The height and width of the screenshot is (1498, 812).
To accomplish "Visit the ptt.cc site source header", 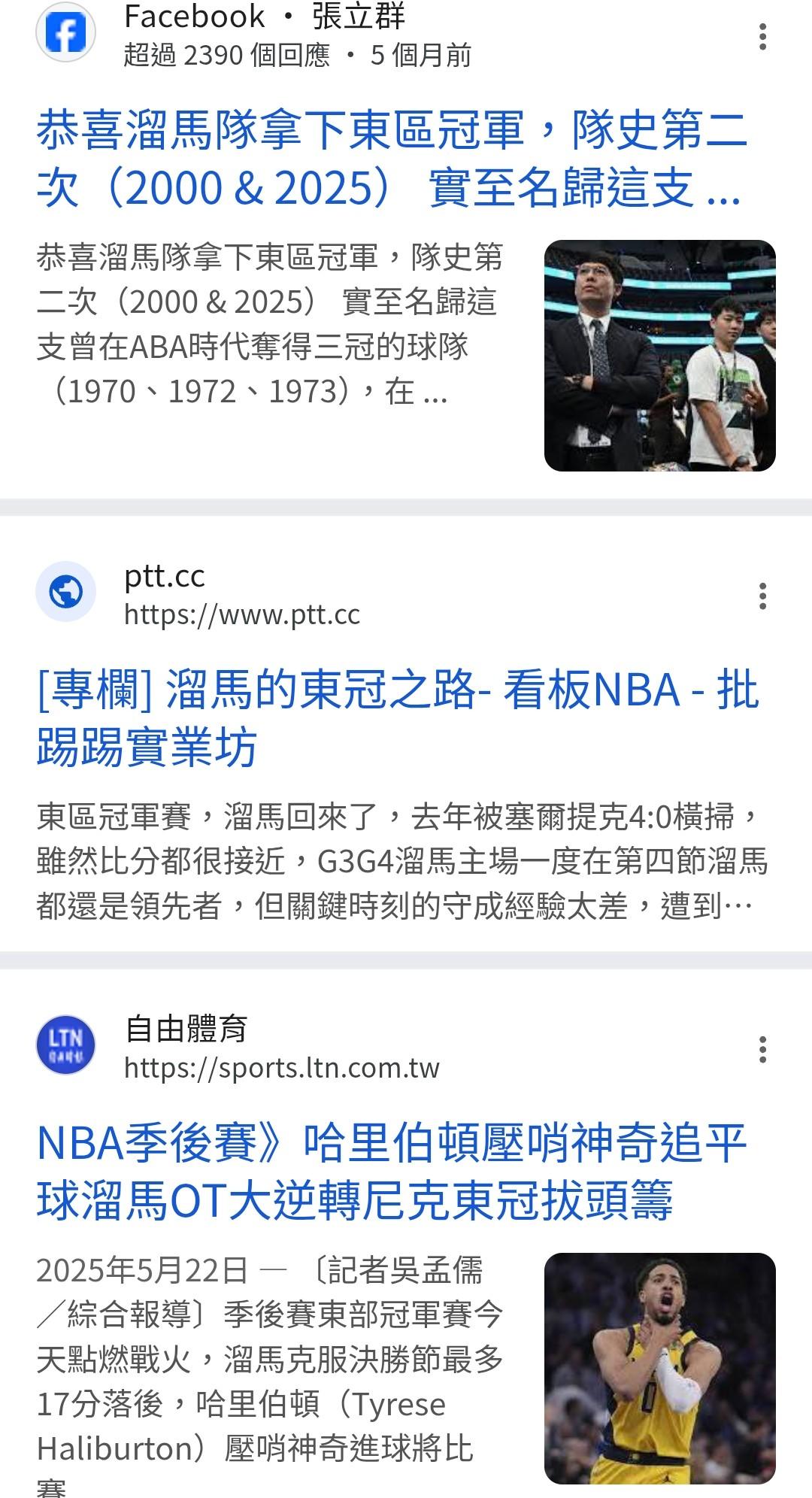I will (x=241, y=595).
